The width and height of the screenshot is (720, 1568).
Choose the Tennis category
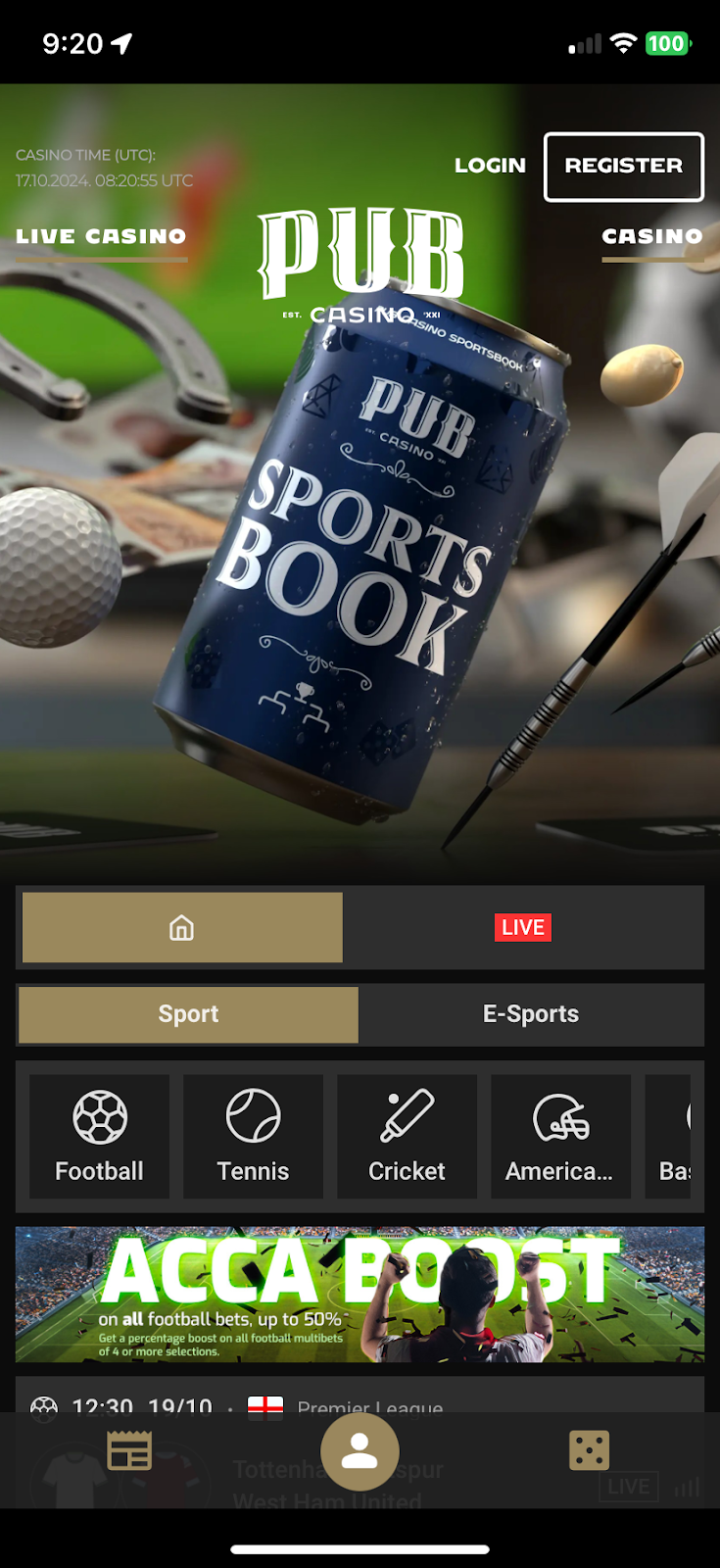pyautogui.click(x=253, y=1136)
